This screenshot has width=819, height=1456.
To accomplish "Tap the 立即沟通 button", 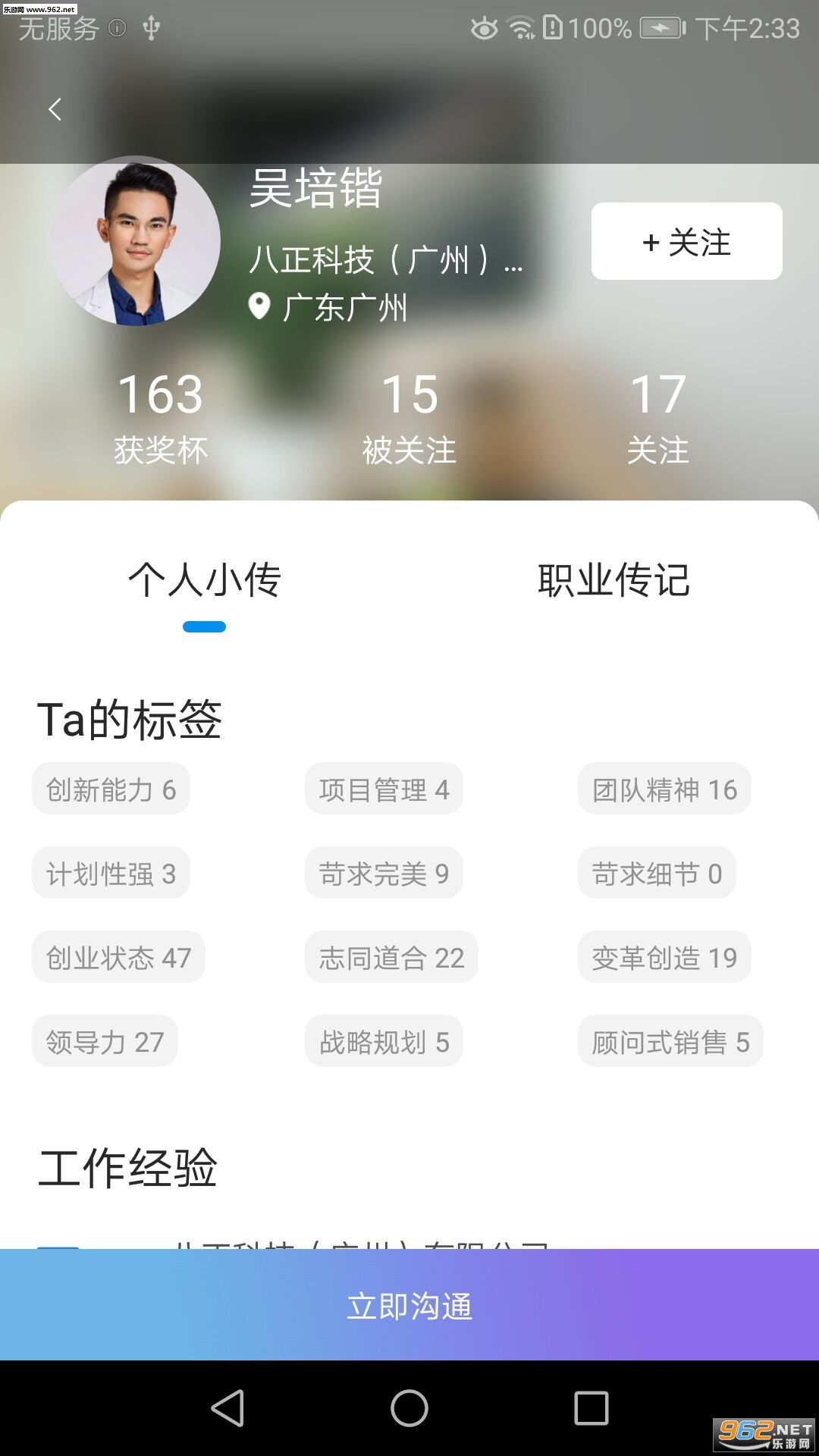I will click(x=409, y=1305).
